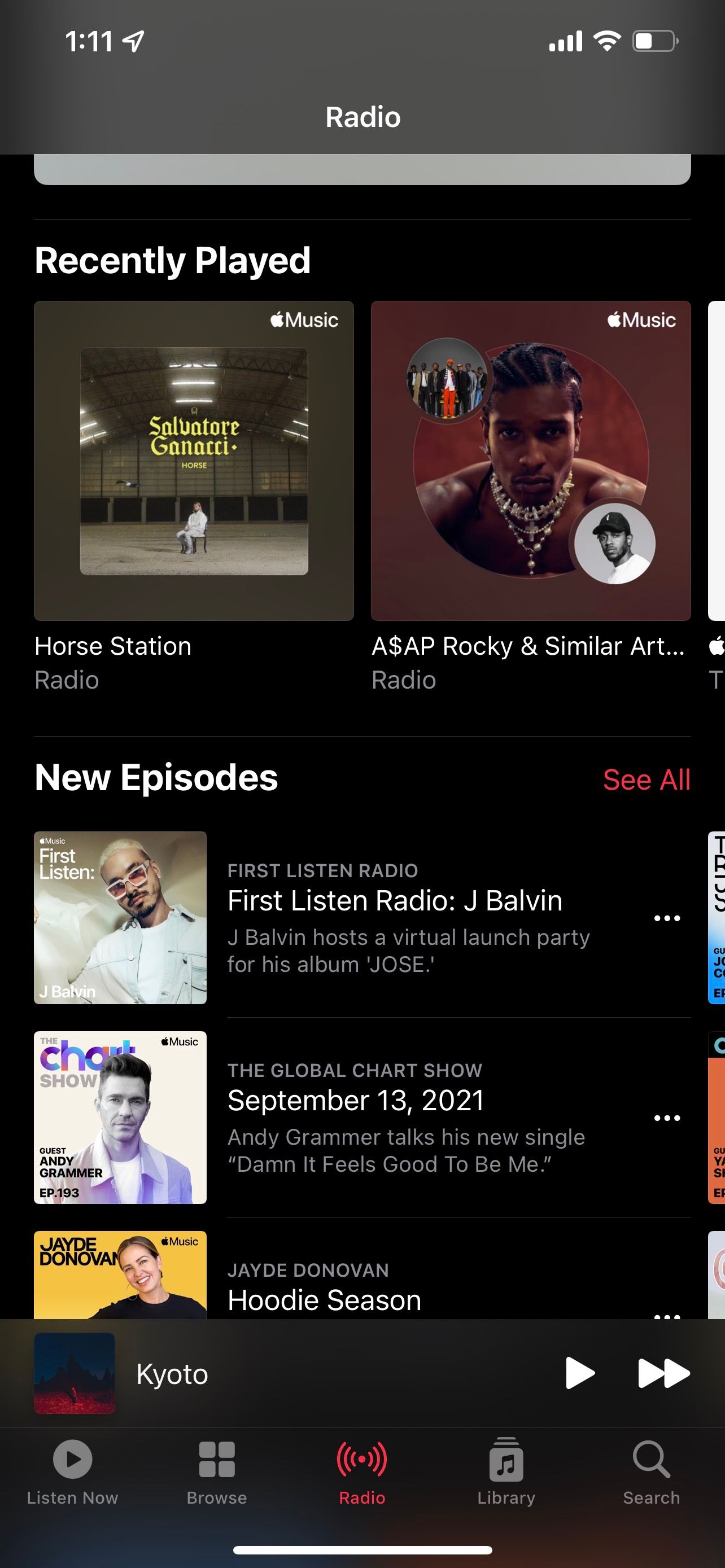
Task: Tap See All for New Episodes
Action: pyautogui.click(x=646, y=779)
